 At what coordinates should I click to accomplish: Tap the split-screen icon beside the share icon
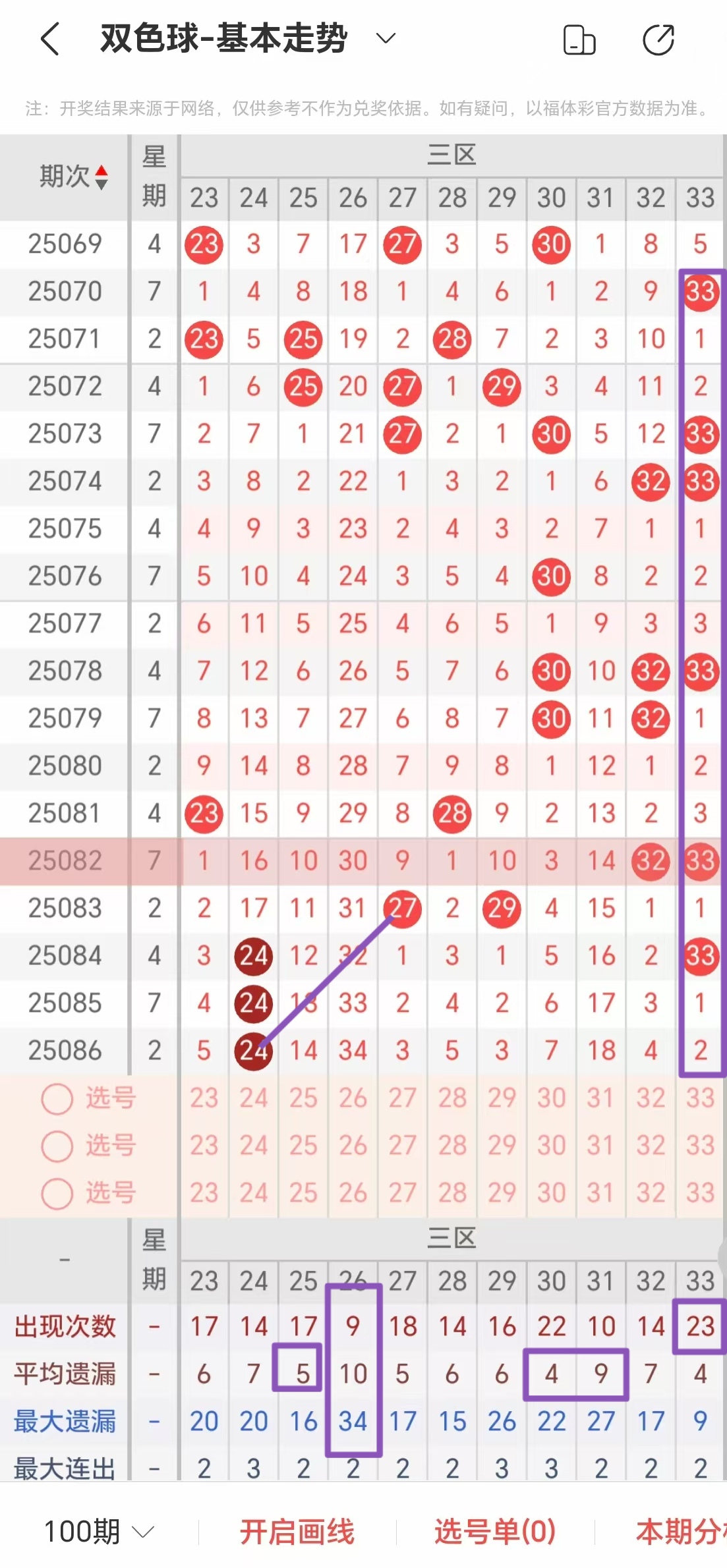pyautogui.click(x=579, y=40)
